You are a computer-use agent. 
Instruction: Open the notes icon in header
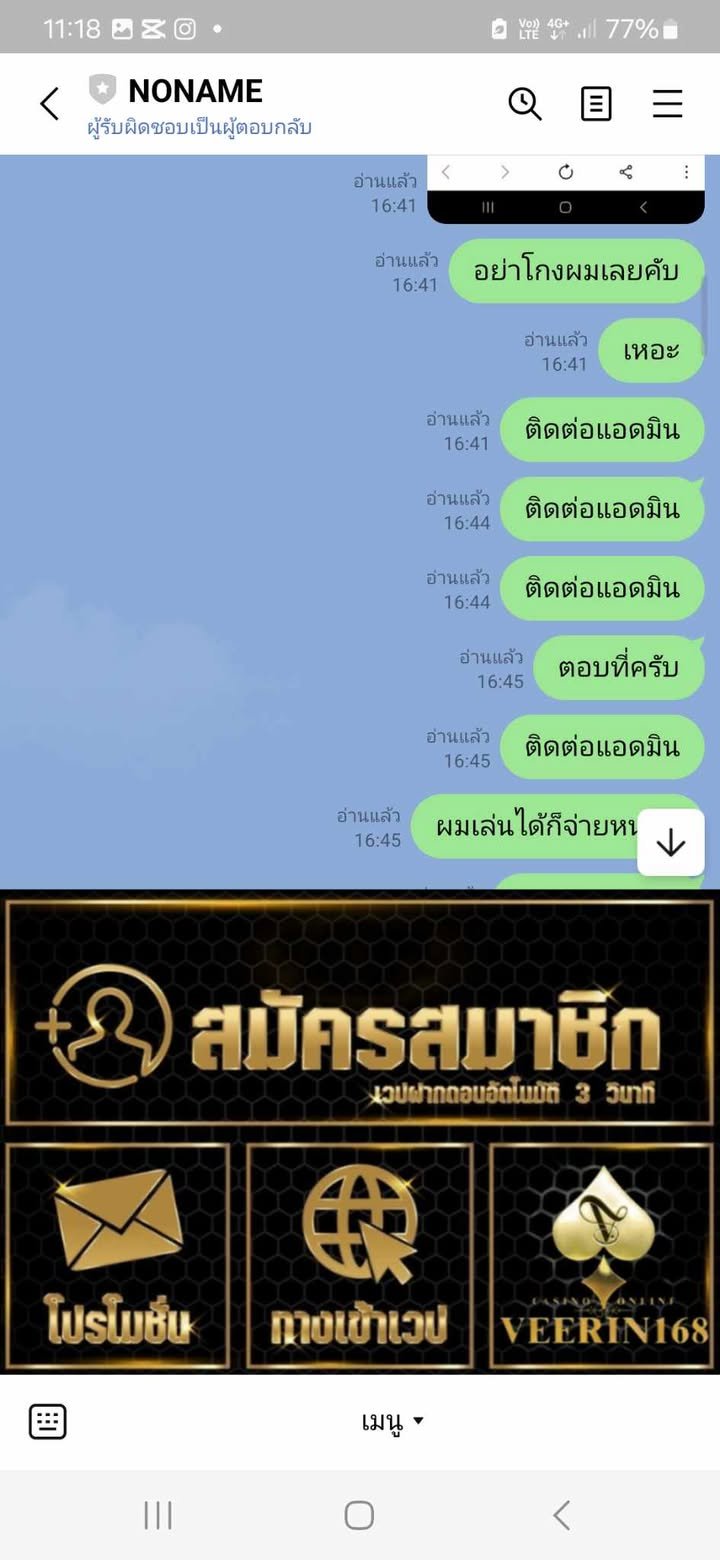point(596,103)
